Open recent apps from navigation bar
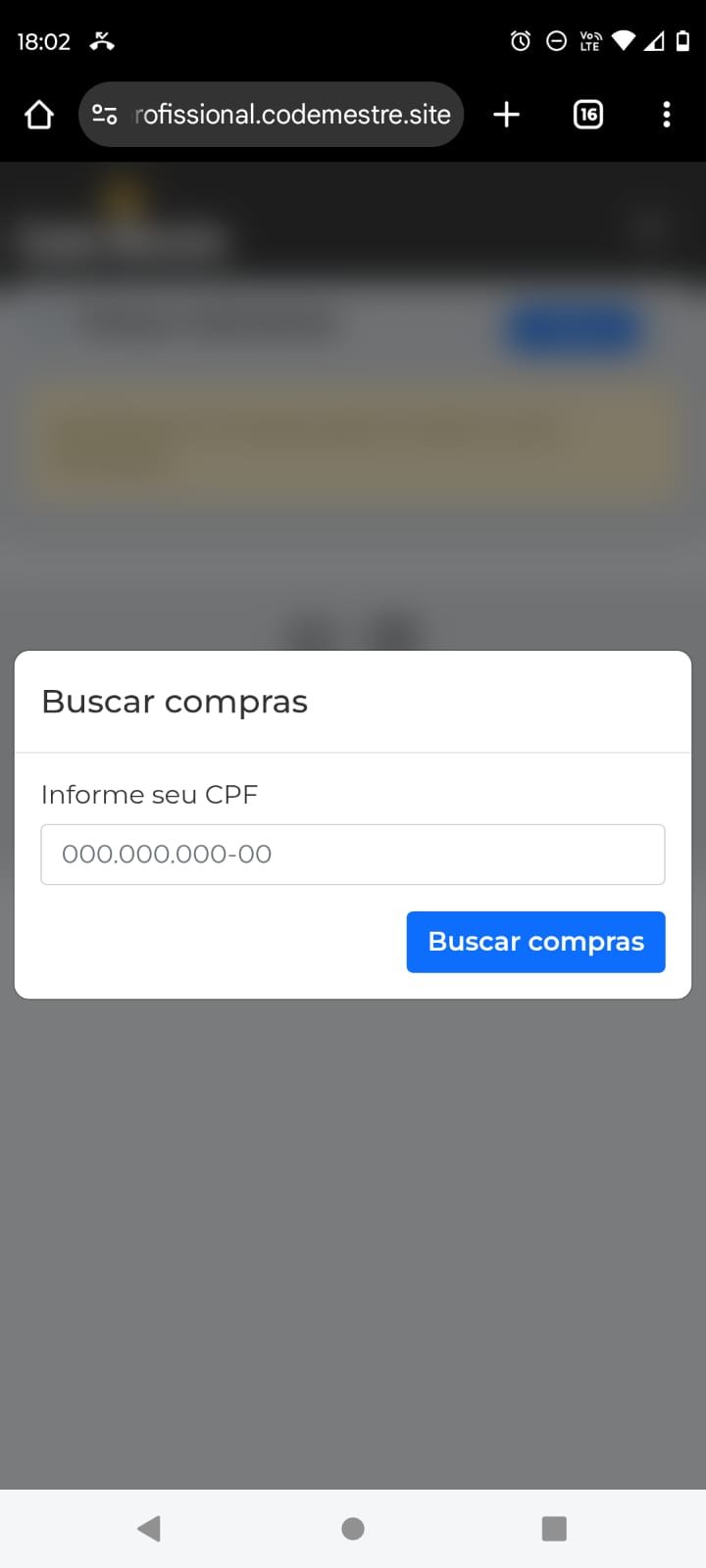Image resolution: width=706 pixels, height=1568 pixels. point(554,1528)
